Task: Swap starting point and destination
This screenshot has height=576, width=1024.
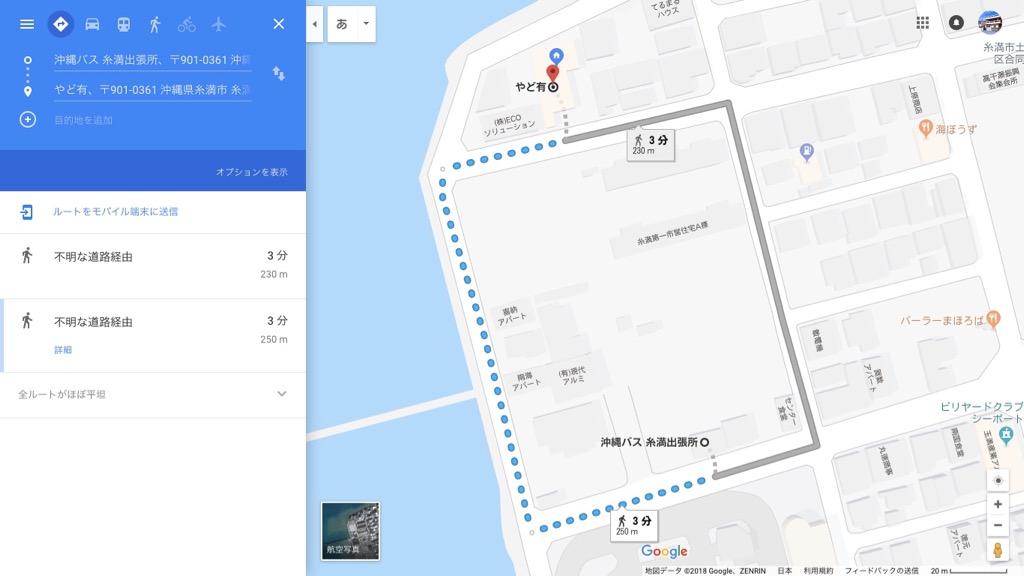Action: coord(279,74)
